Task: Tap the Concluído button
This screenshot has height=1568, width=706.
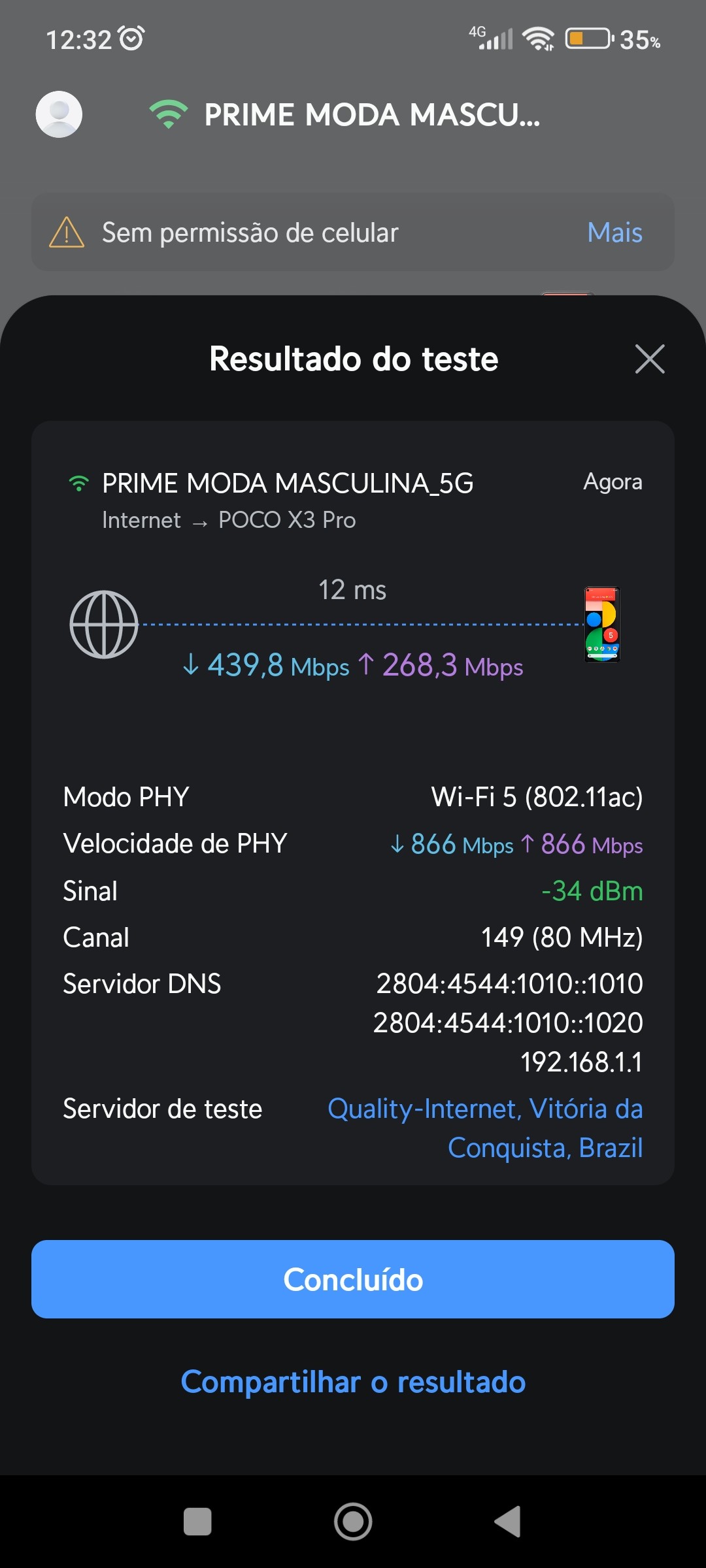Action: tap(353, 1279)
